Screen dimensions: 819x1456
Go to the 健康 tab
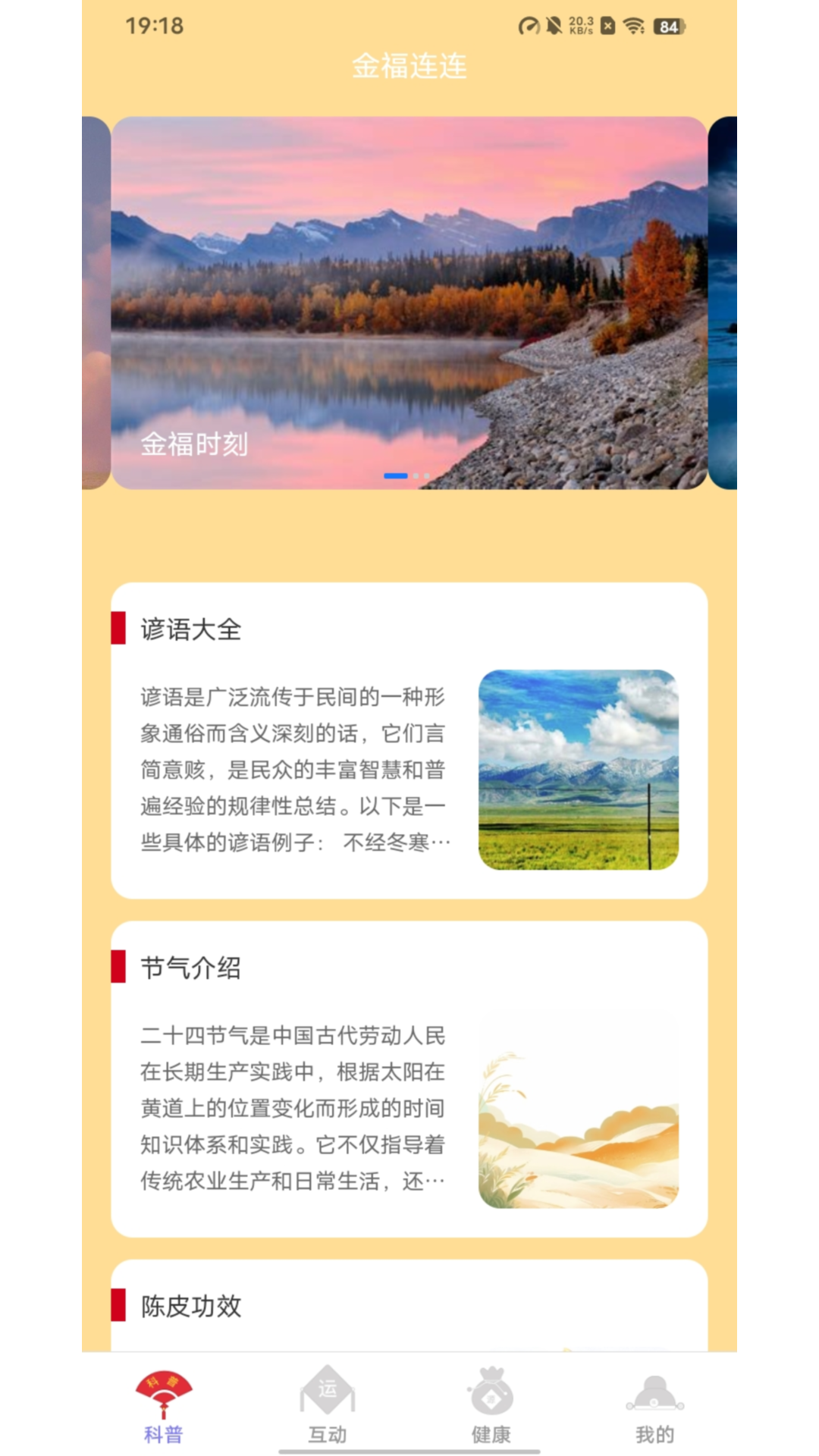[x=491, y=1405]
